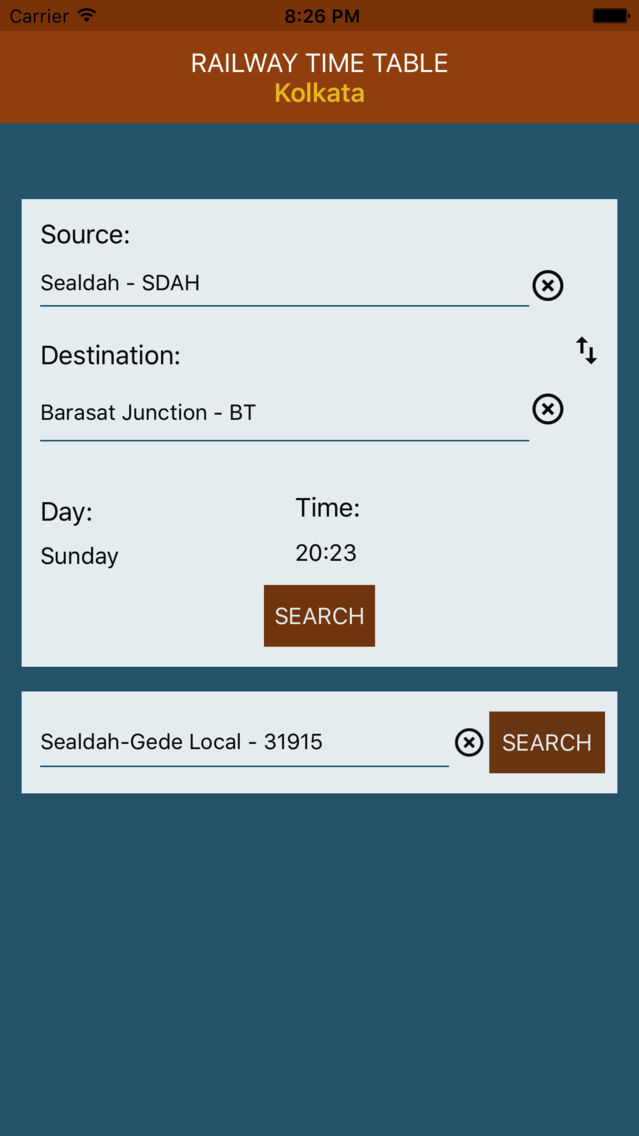Change the time 20:23
The image size is (639, 1136).
pyautogui.click(x=326, y=554)
